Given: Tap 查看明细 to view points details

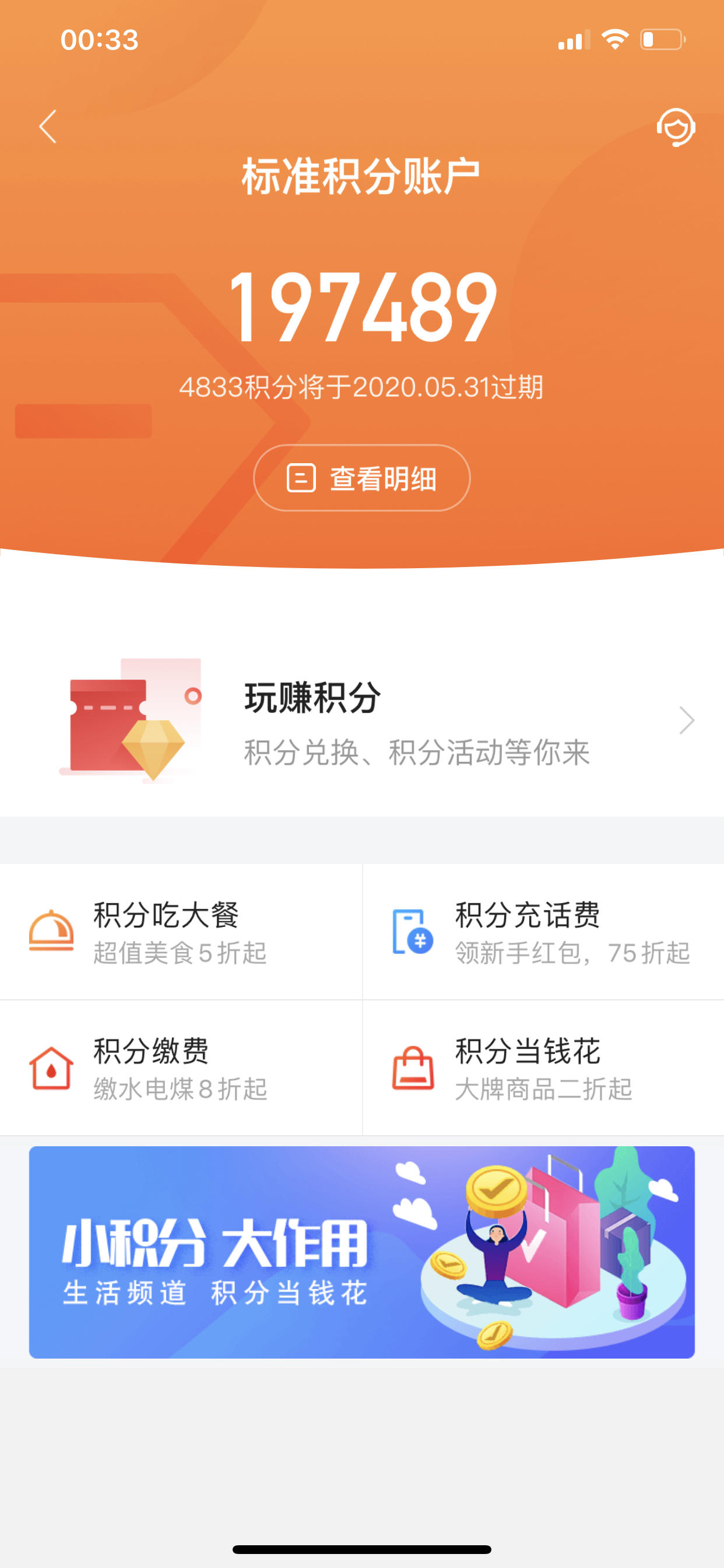Looking at the screenshot, I should 362,478.
